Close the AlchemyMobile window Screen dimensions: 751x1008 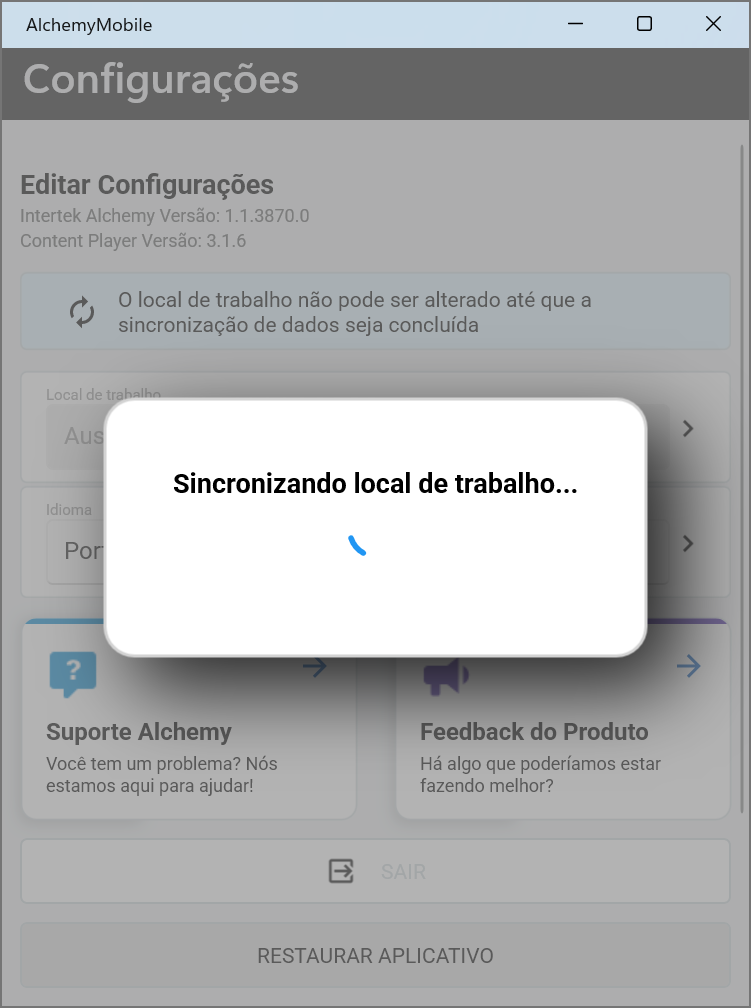pos(713,24)
